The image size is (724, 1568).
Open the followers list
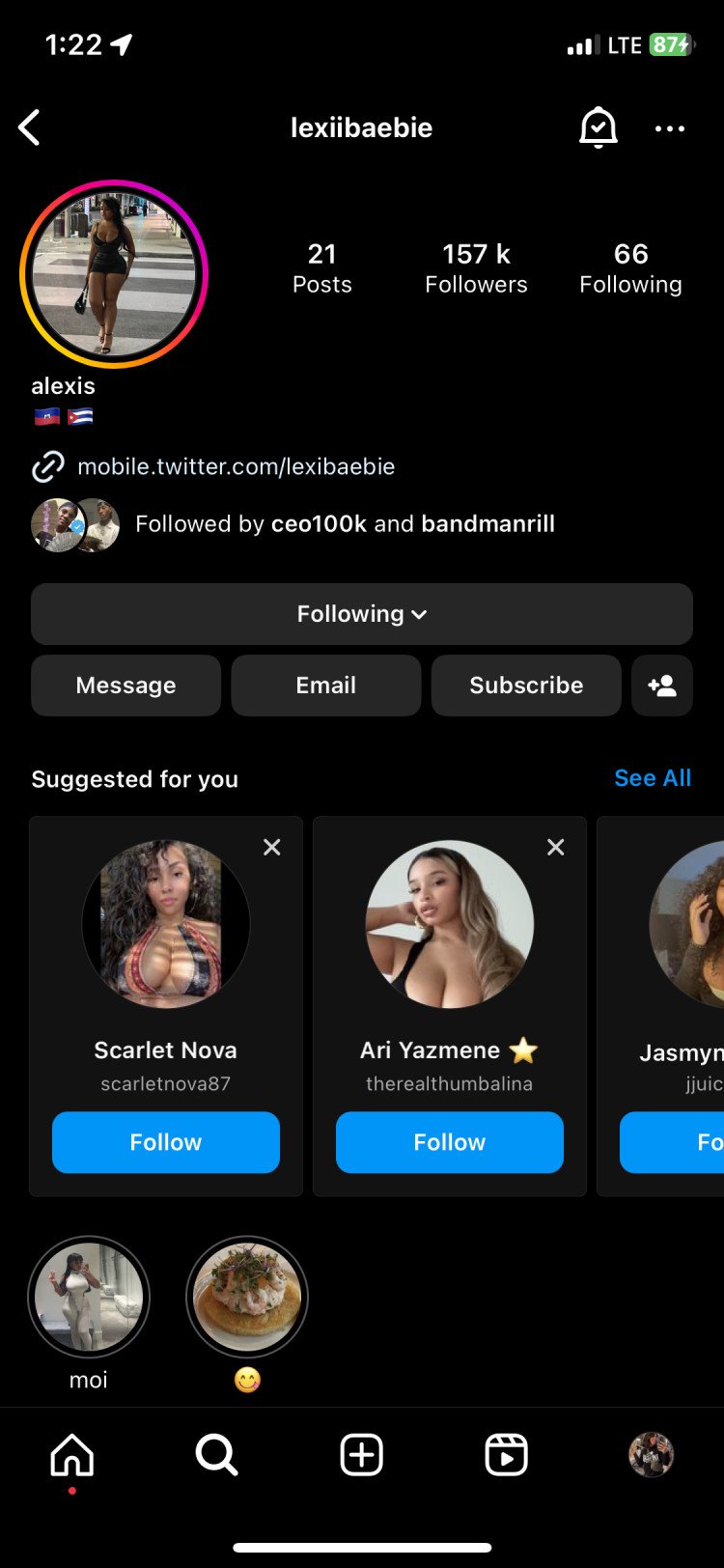(476, 267)
